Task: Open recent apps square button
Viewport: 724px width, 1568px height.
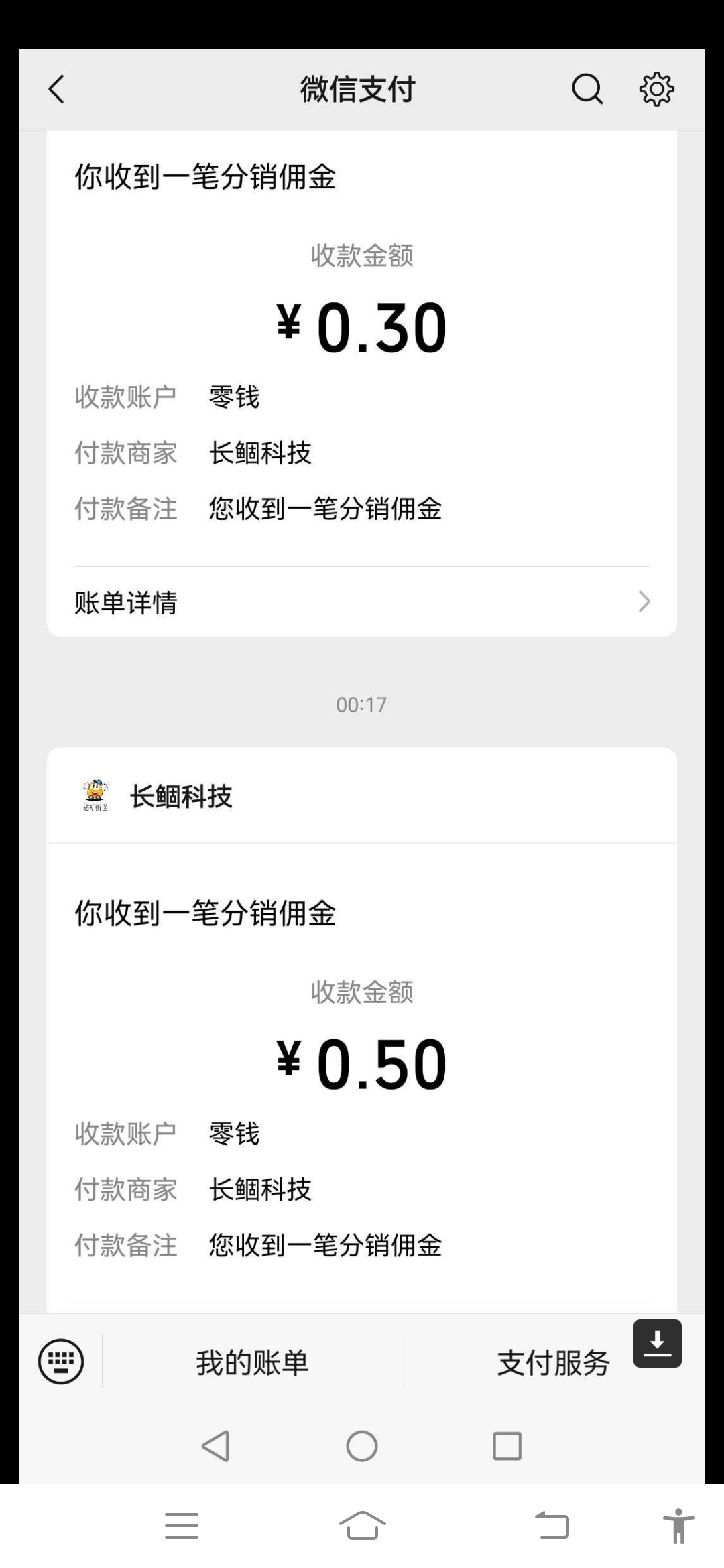Action: 507,1446
